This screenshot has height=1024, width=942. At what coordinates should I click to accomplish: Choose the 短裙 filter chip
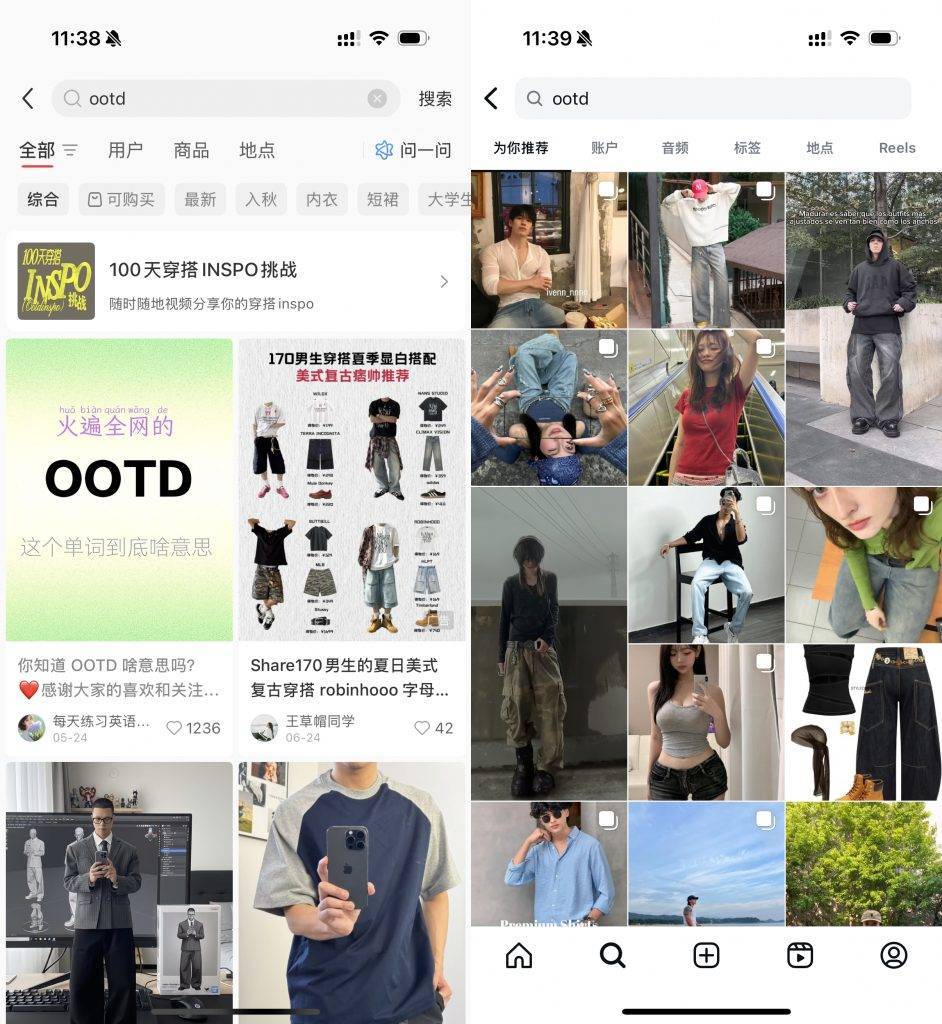[382, 199]
